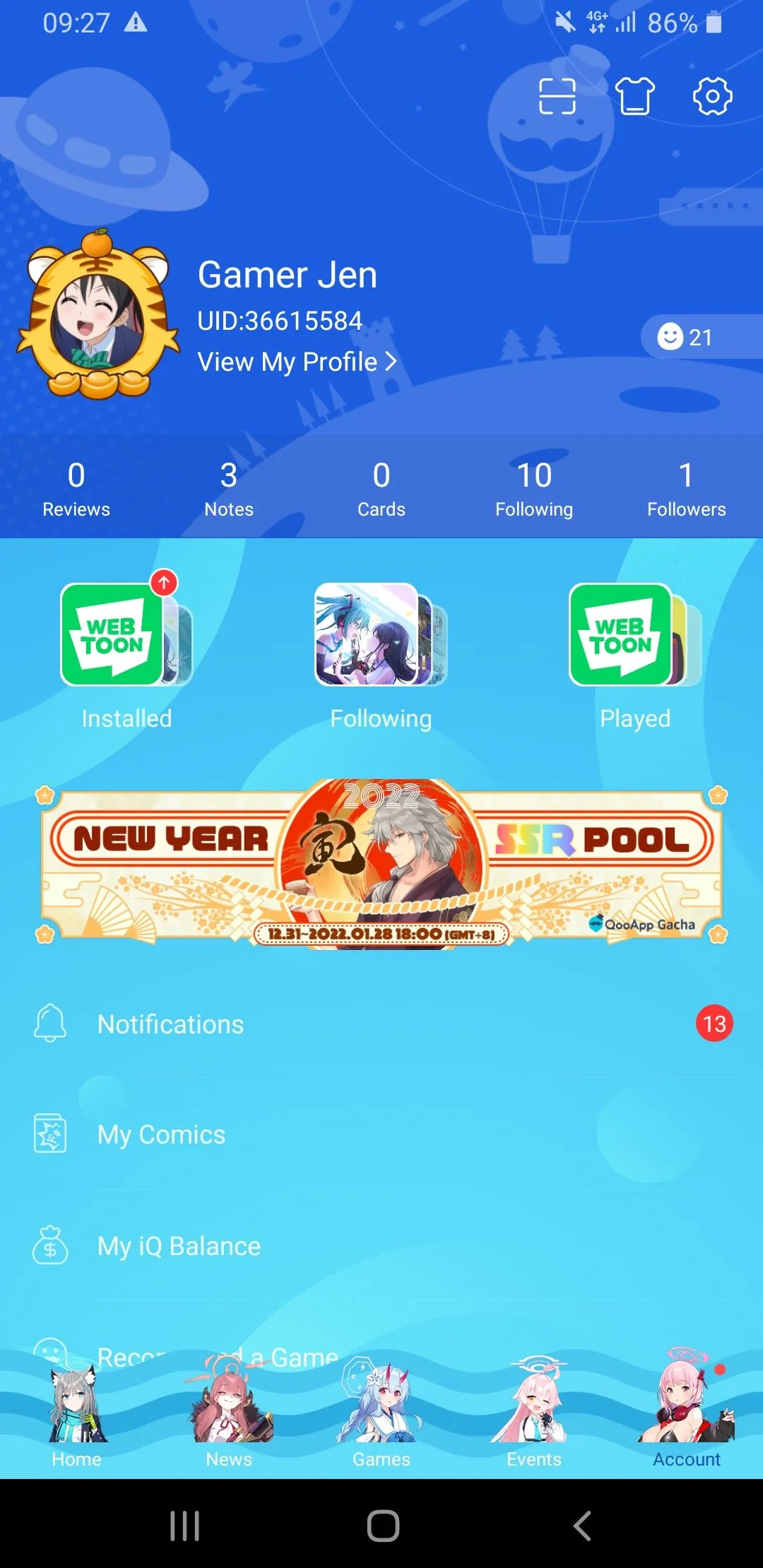Viewport: 763px width, 1568px height.
Task: Open my 0 Reviews
Action: click(x=76, y=489)
